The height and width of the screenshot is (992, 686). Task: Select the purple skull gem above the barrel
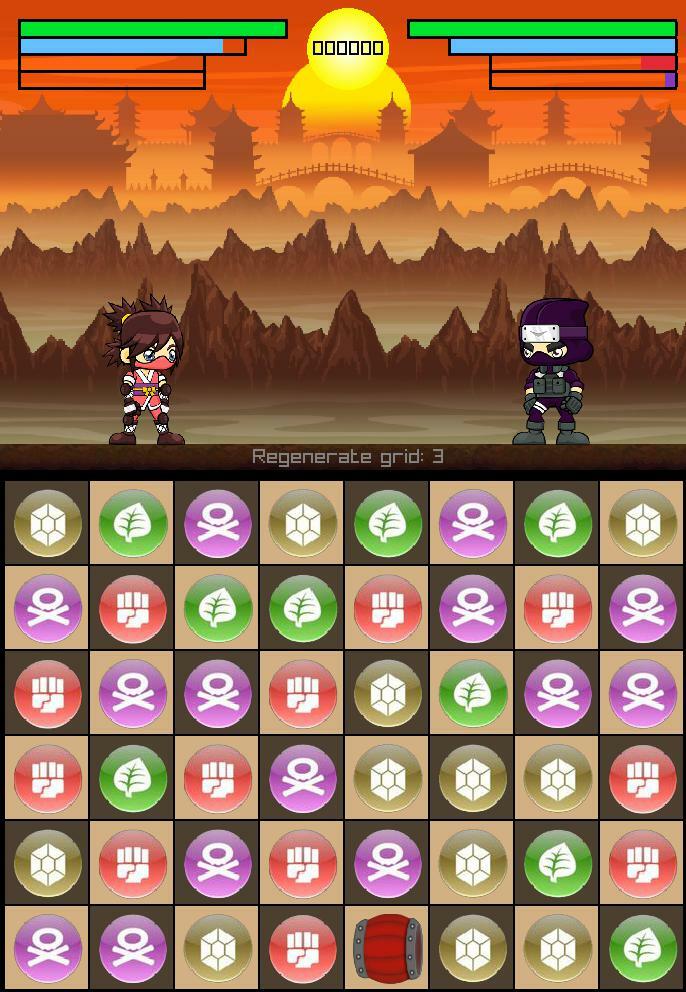tap(387, 863)
